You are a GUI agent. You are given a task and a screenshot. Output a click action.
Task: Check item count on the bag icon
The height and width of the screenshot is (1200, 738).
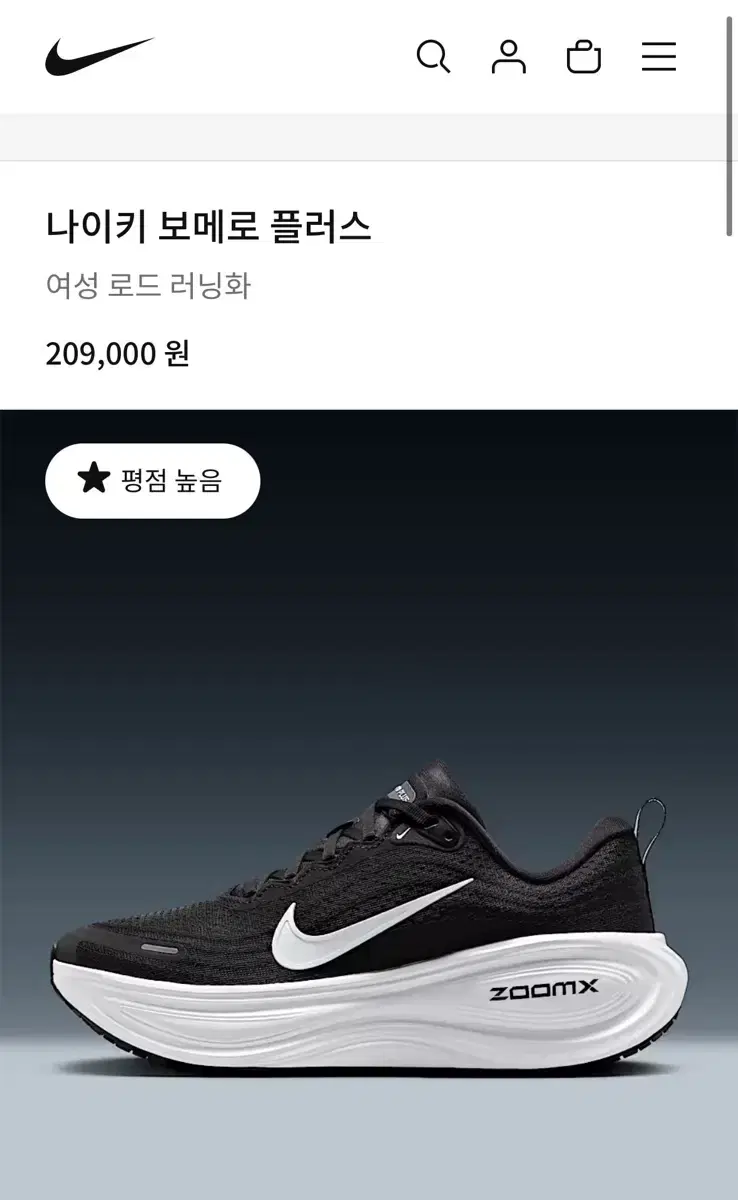coord(584,58)
